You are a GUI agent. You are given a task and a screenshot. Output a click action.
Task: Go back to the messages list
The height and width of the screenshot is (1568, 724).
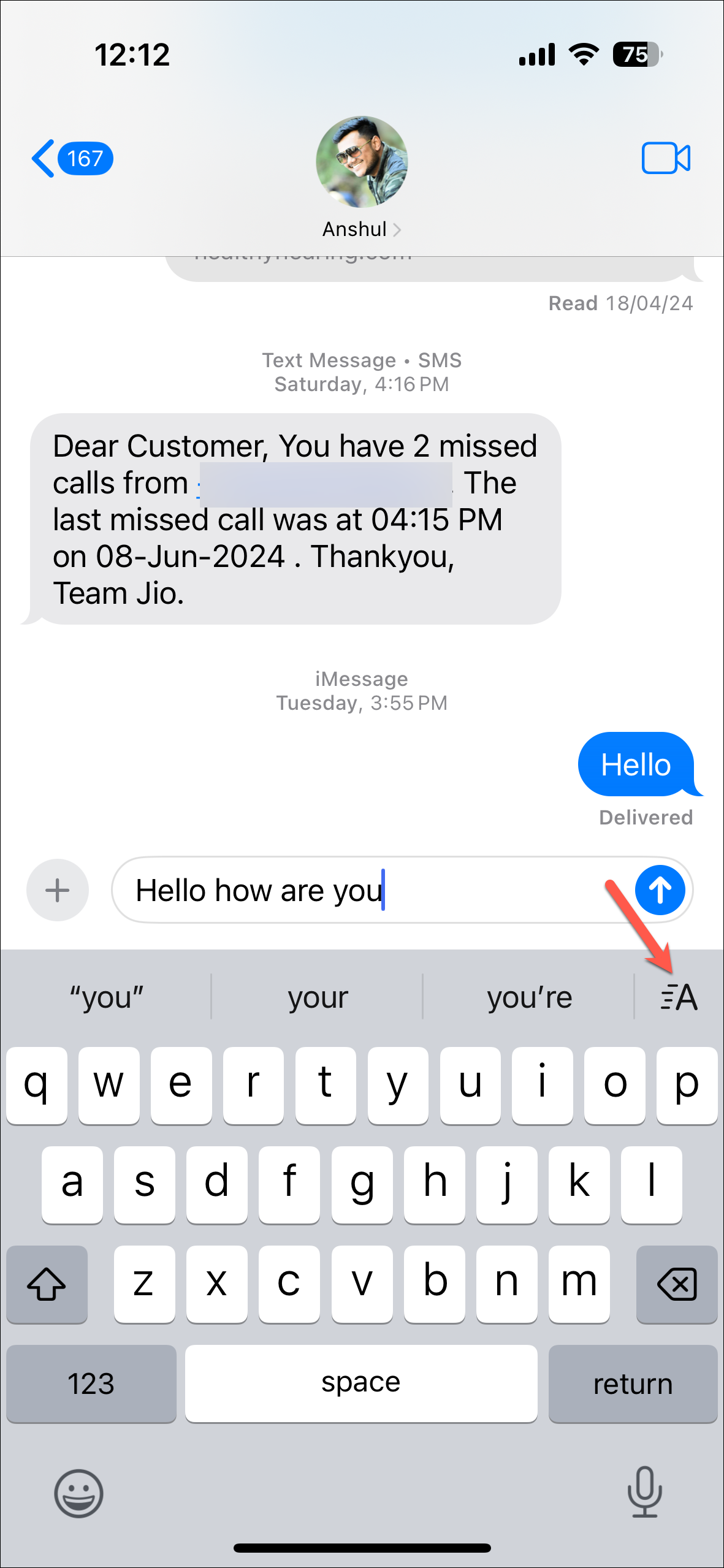[70, 159]
